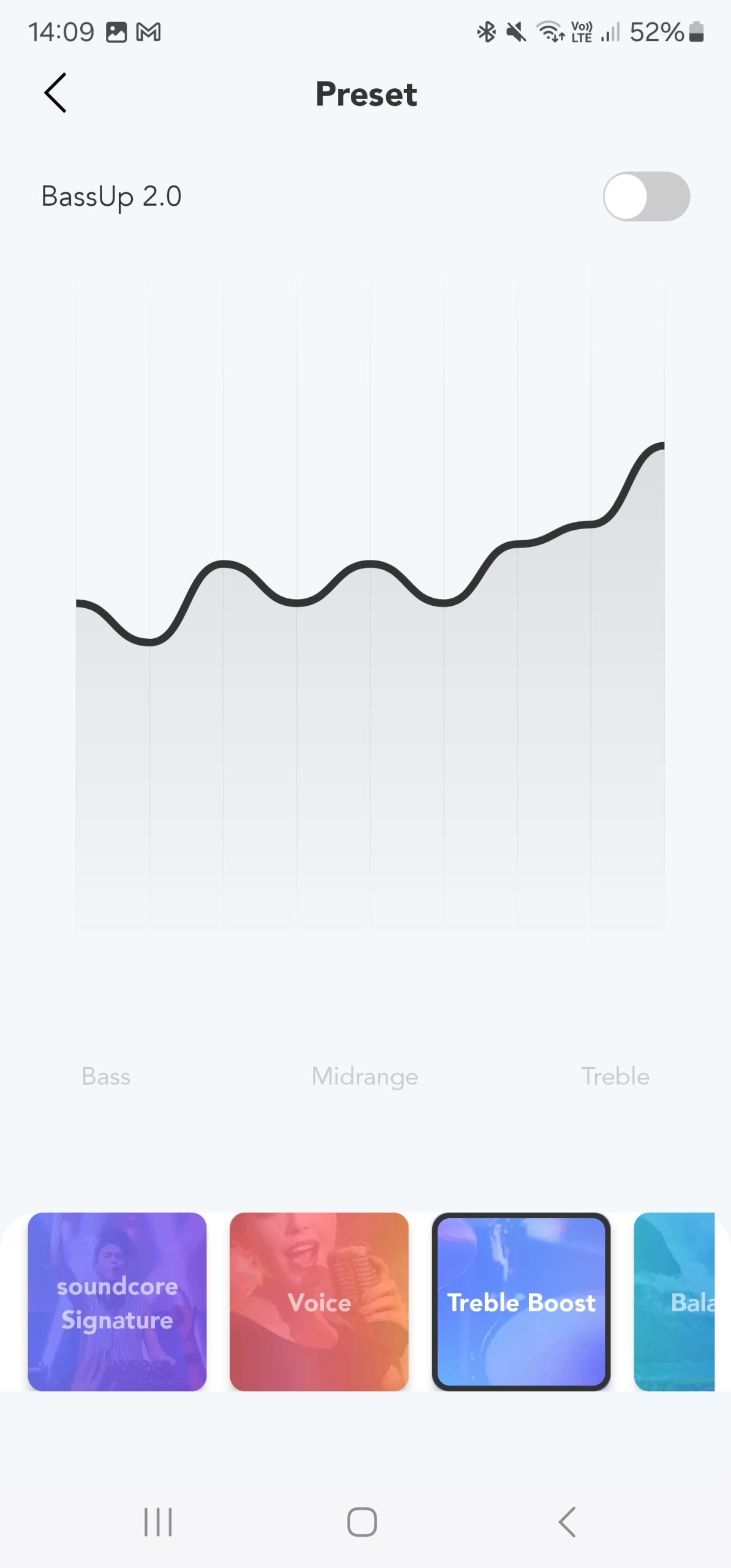The height and width of the screenshot is (1568, 731).
Task: Tap the Treble Boost preset
Action: click(x=521, y=1301)
